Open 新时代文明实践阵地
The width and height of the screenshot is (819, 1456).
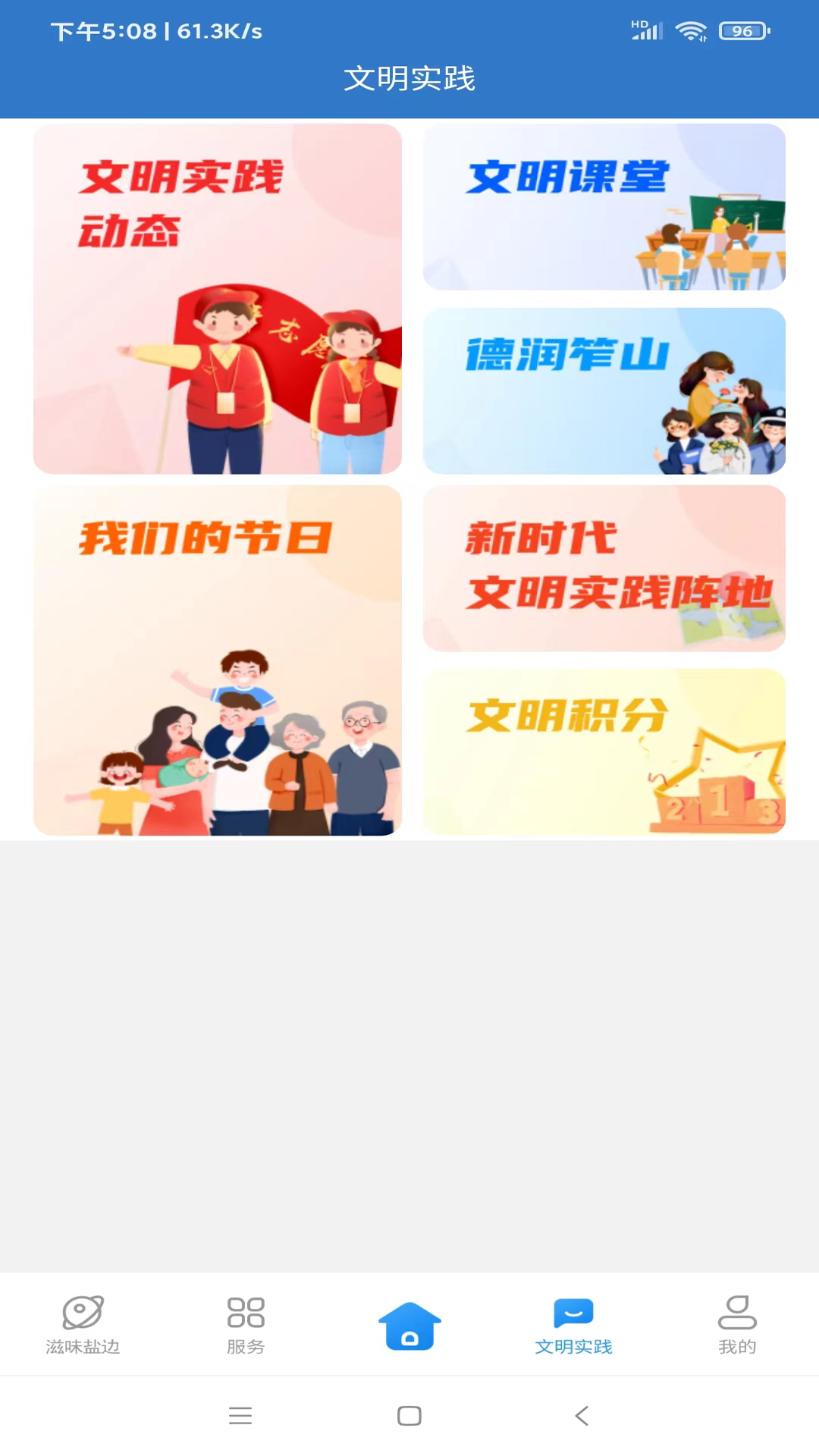click(604, 569)
